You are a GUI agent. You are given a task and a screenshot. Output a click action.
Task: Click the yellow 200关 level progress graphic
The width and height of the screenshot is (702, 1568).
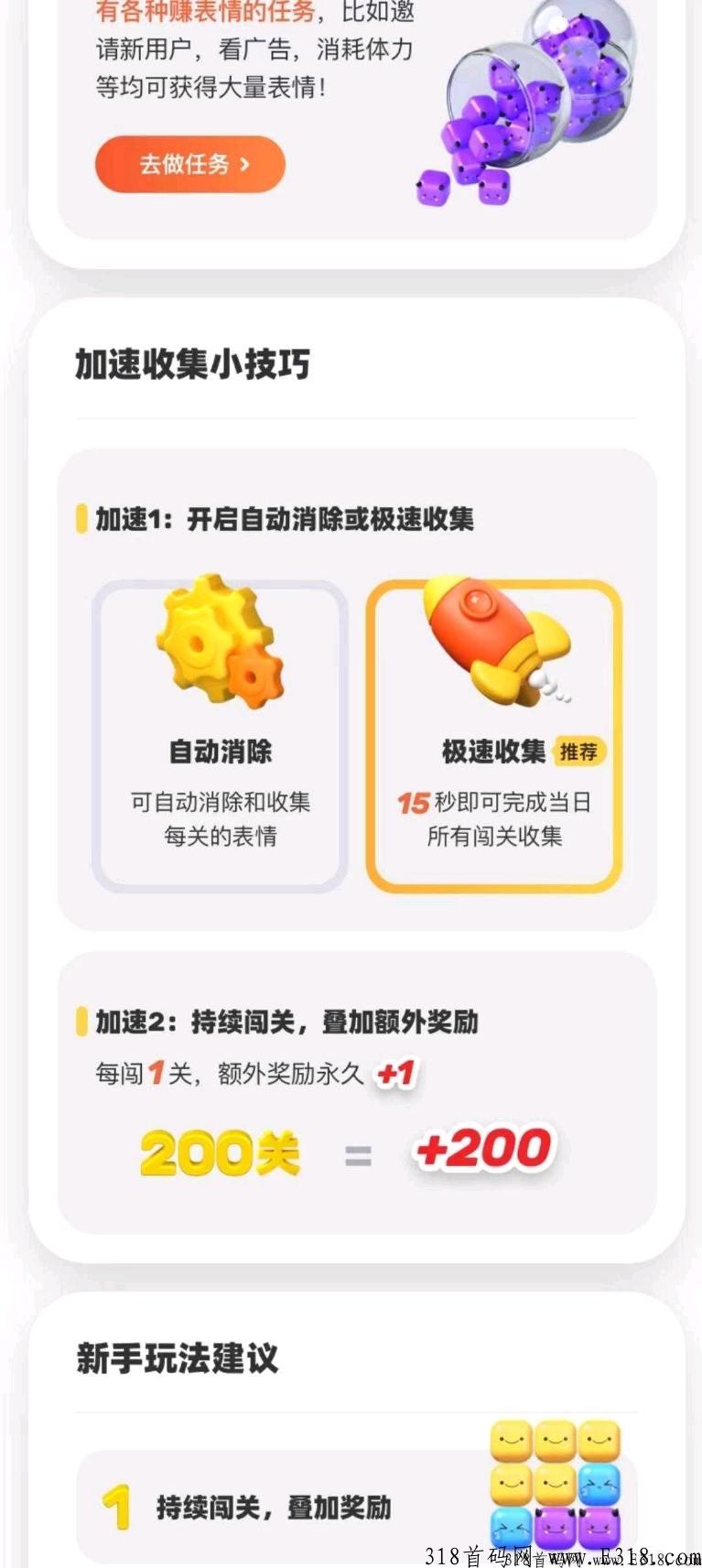(x=220, y=1152)
